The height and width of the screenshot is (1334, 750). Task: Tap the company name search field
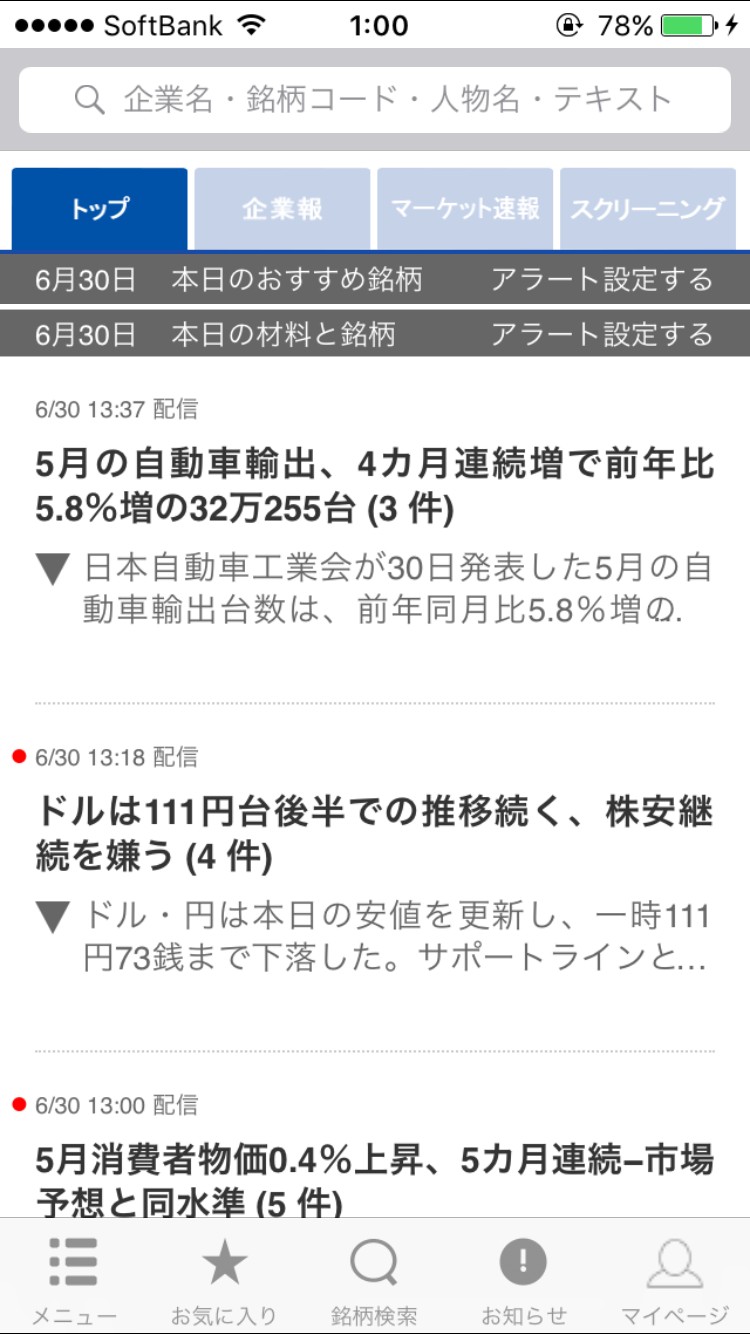click(x=375, y=100)
